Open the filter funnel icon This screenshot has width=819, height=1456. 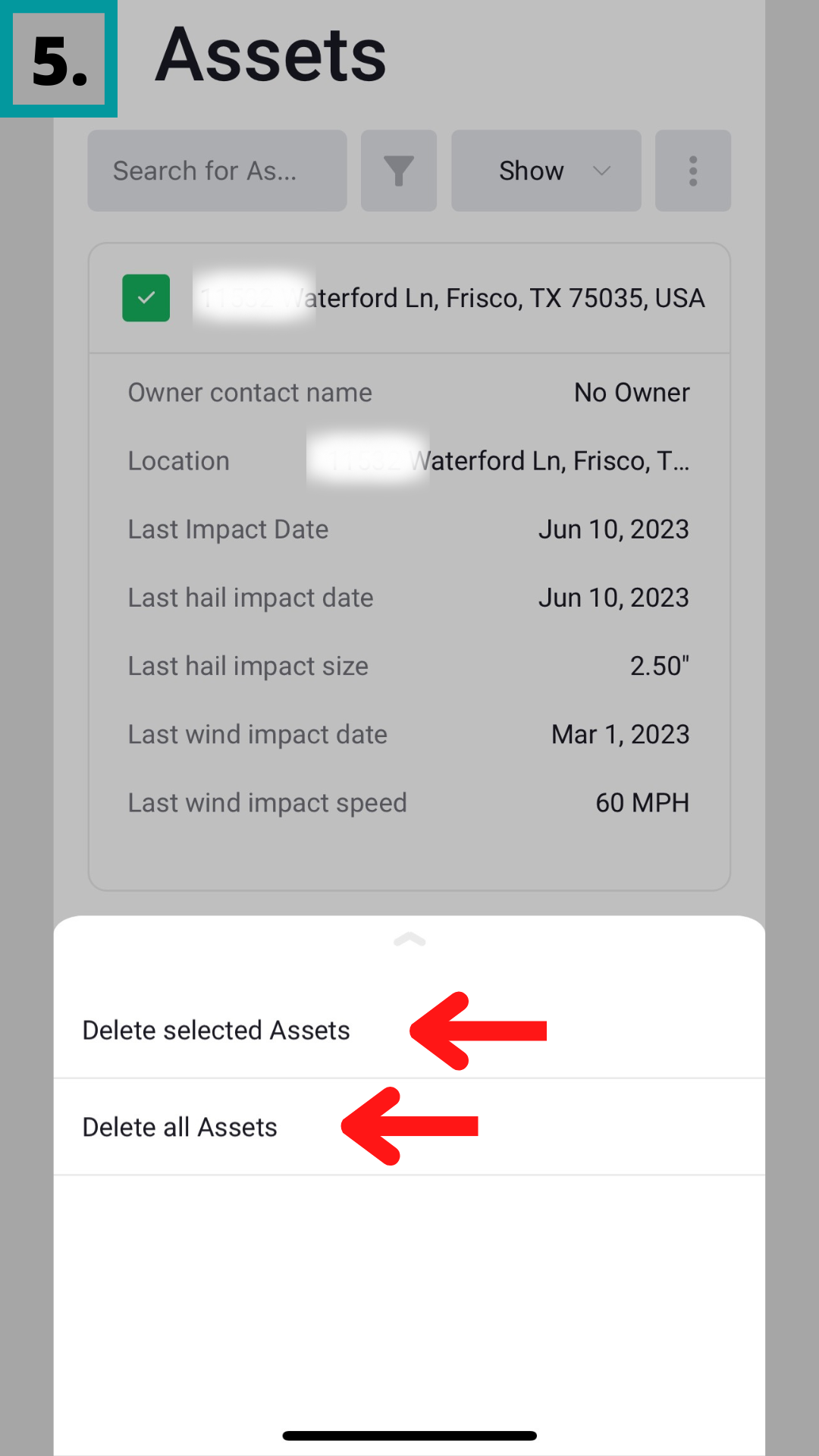(x=399, y=171)
